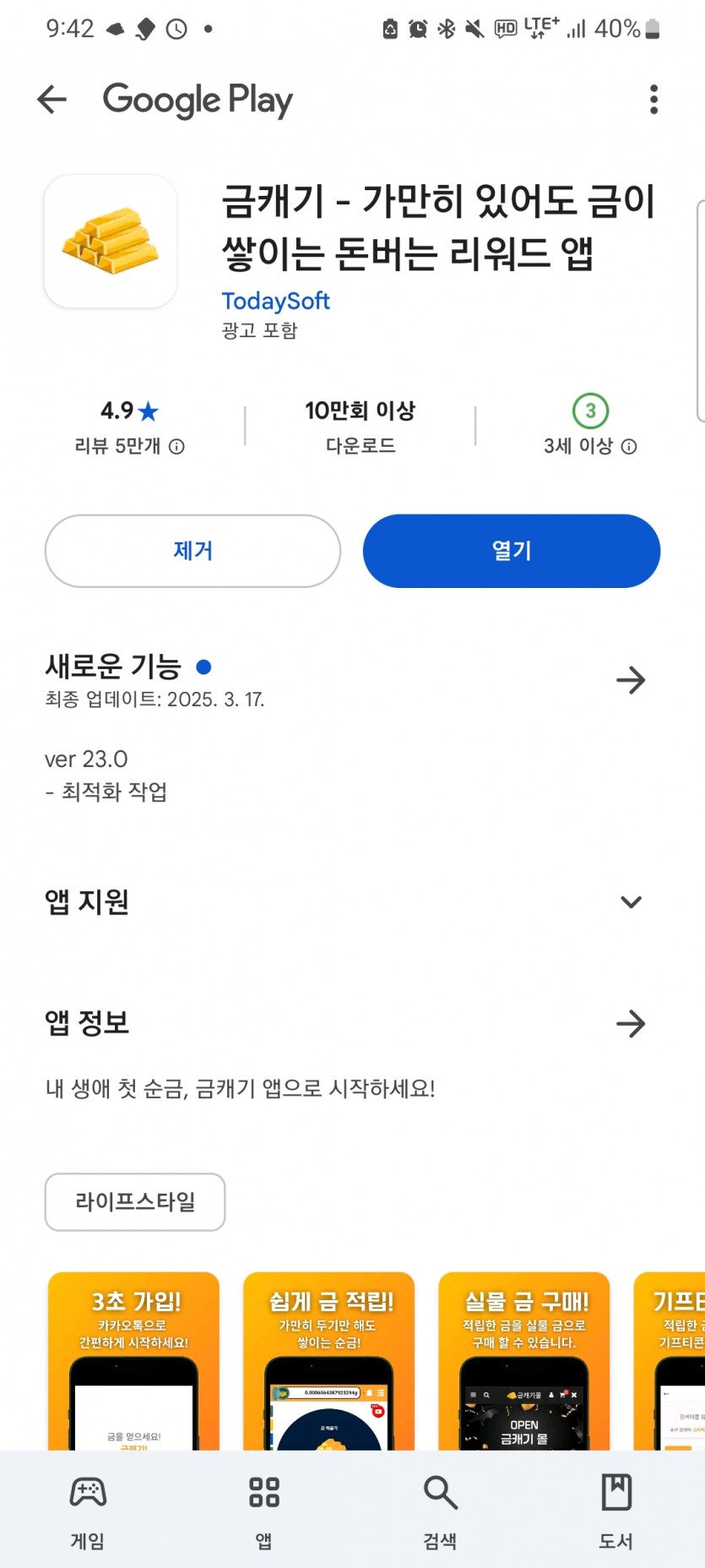Open 새로운 기능 details arrow
Image resolution: width=705 pixels, height=1568 pixels.
pyautogui.click(x=631, y=680)
